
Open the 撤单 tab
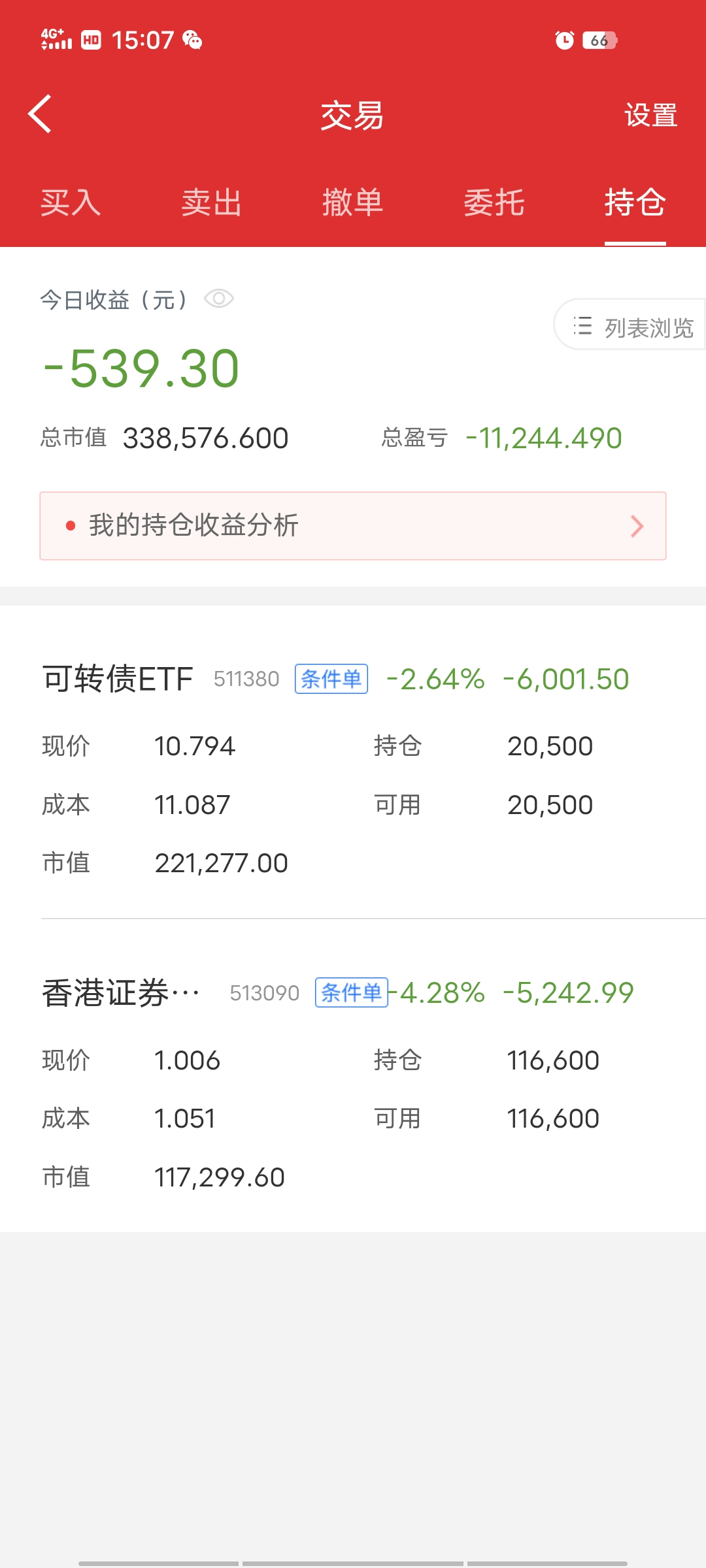(x=352, y=203)
